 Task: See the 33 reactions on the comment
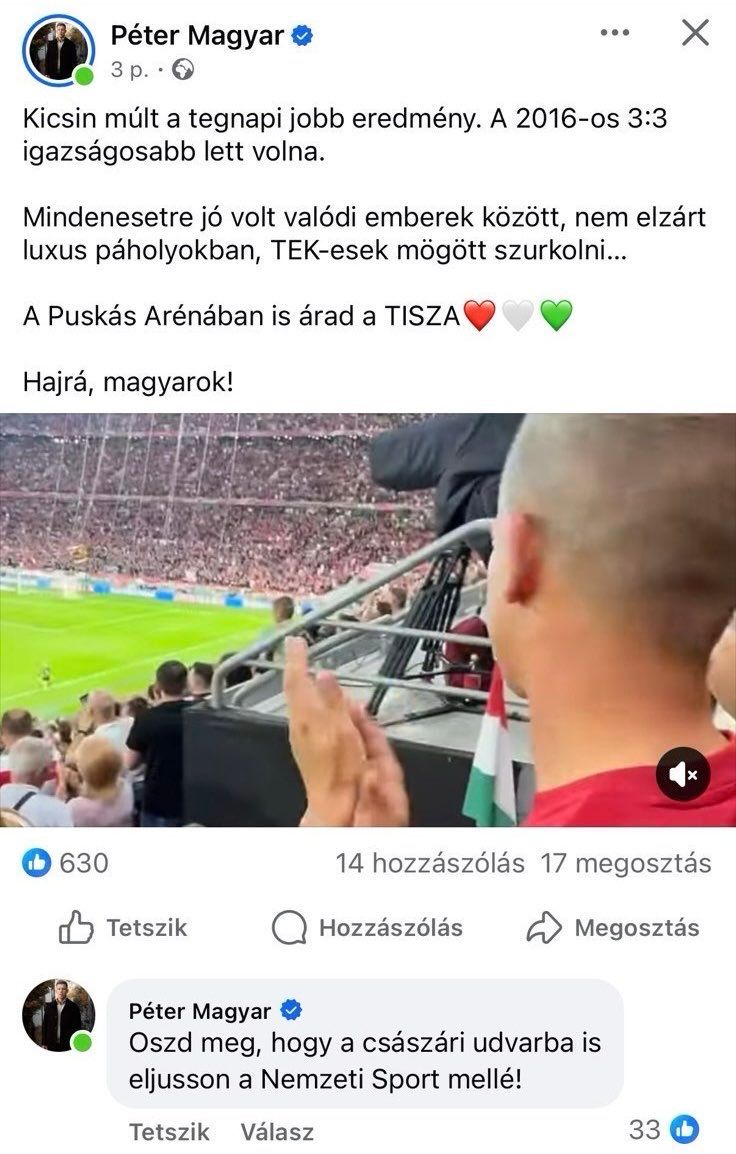point(663,1130)
